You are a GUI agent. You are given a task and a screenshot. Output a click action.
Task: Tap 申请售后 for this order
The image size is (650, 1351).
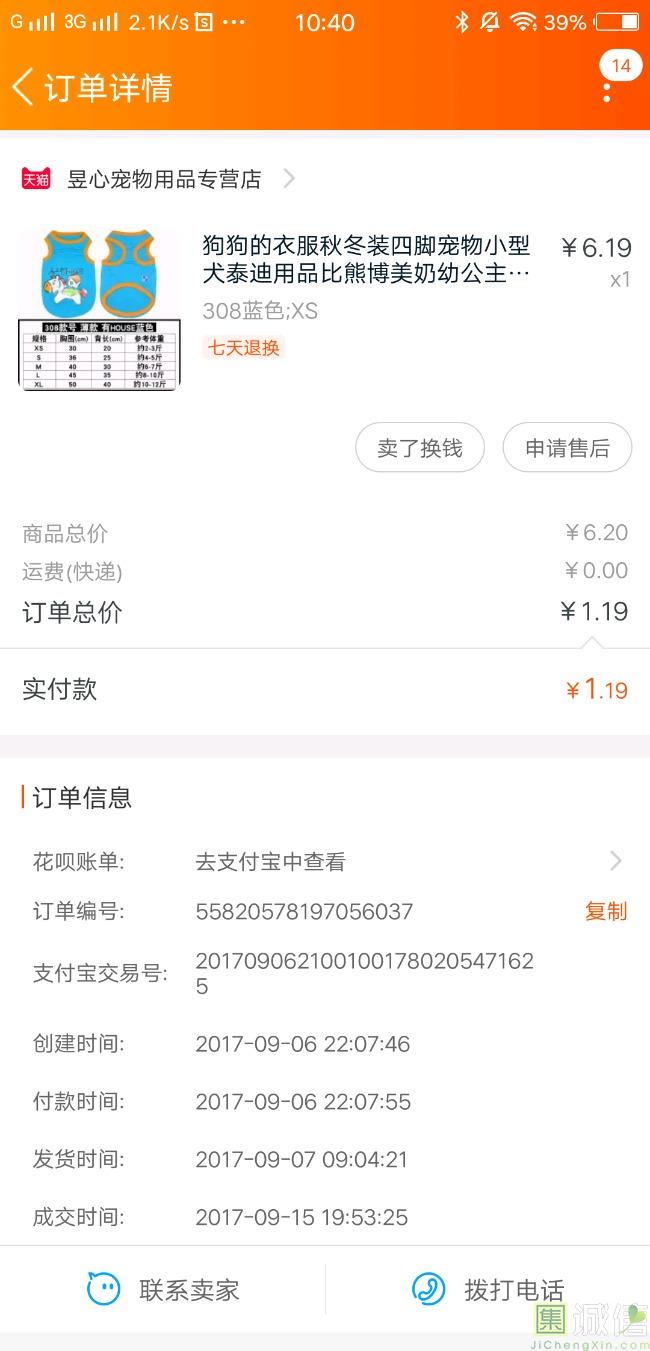click(567, 448)
